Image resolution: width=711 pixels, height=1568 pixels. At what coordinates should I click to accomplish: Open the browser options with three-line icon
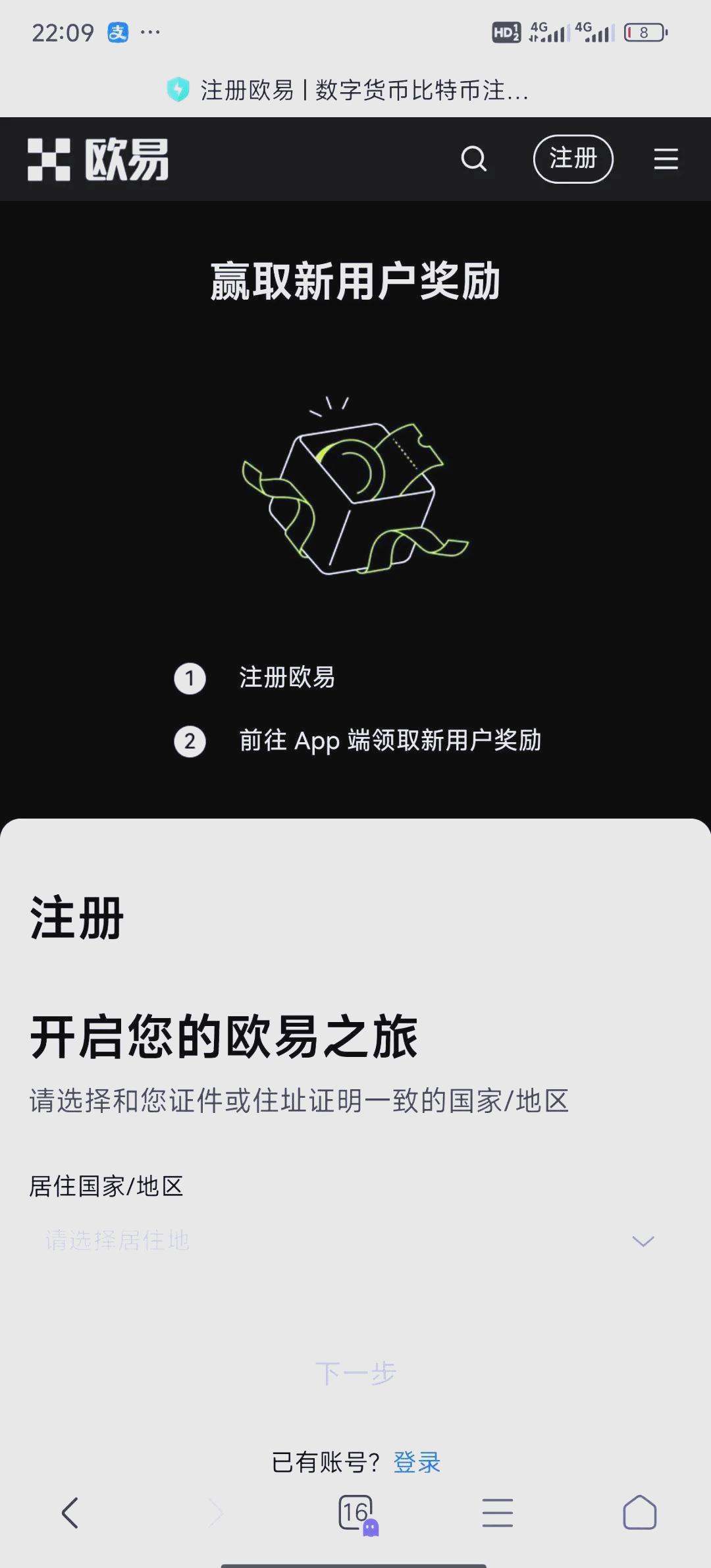[x=498, y=1513]
